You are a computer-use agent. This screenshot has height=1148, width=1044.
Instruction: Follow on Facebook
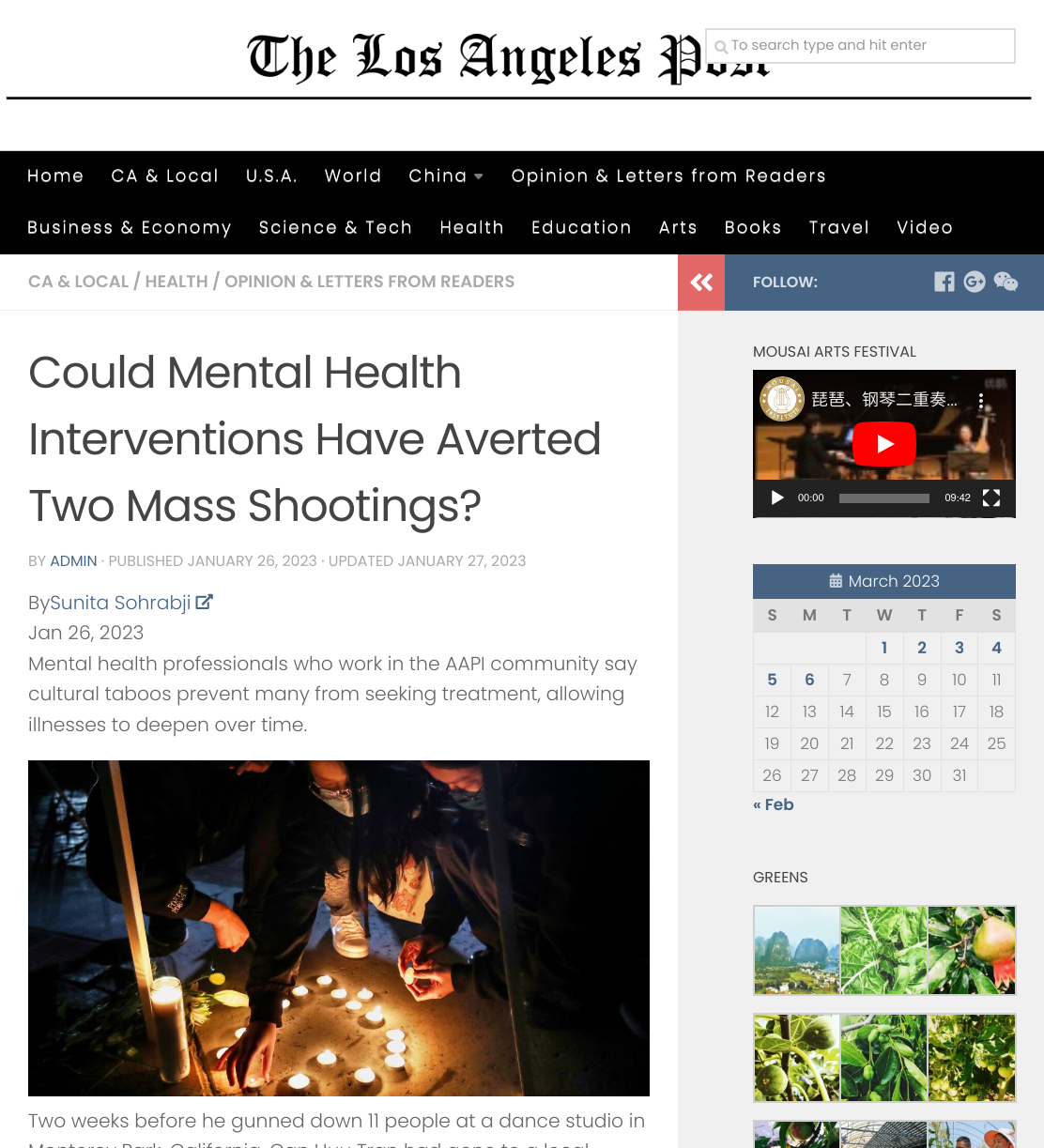click(944, 282)
